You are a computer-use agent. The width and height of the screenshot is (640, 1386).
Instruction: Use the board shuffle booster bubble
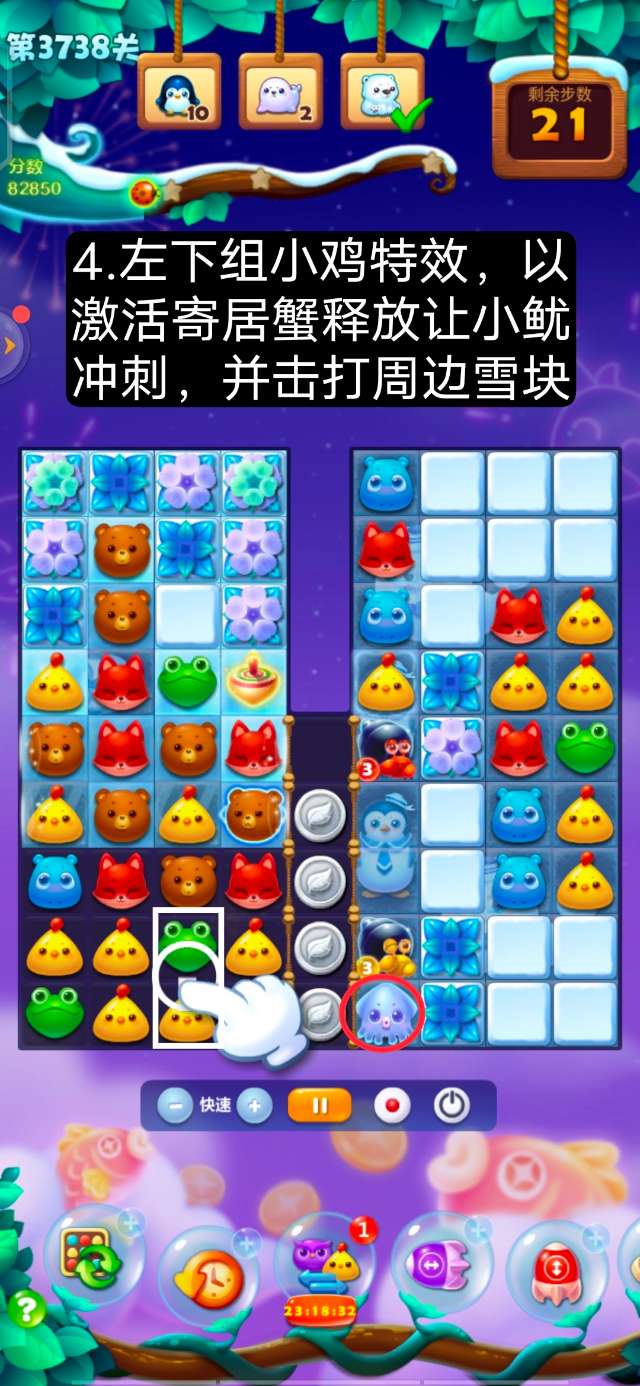94,1254
